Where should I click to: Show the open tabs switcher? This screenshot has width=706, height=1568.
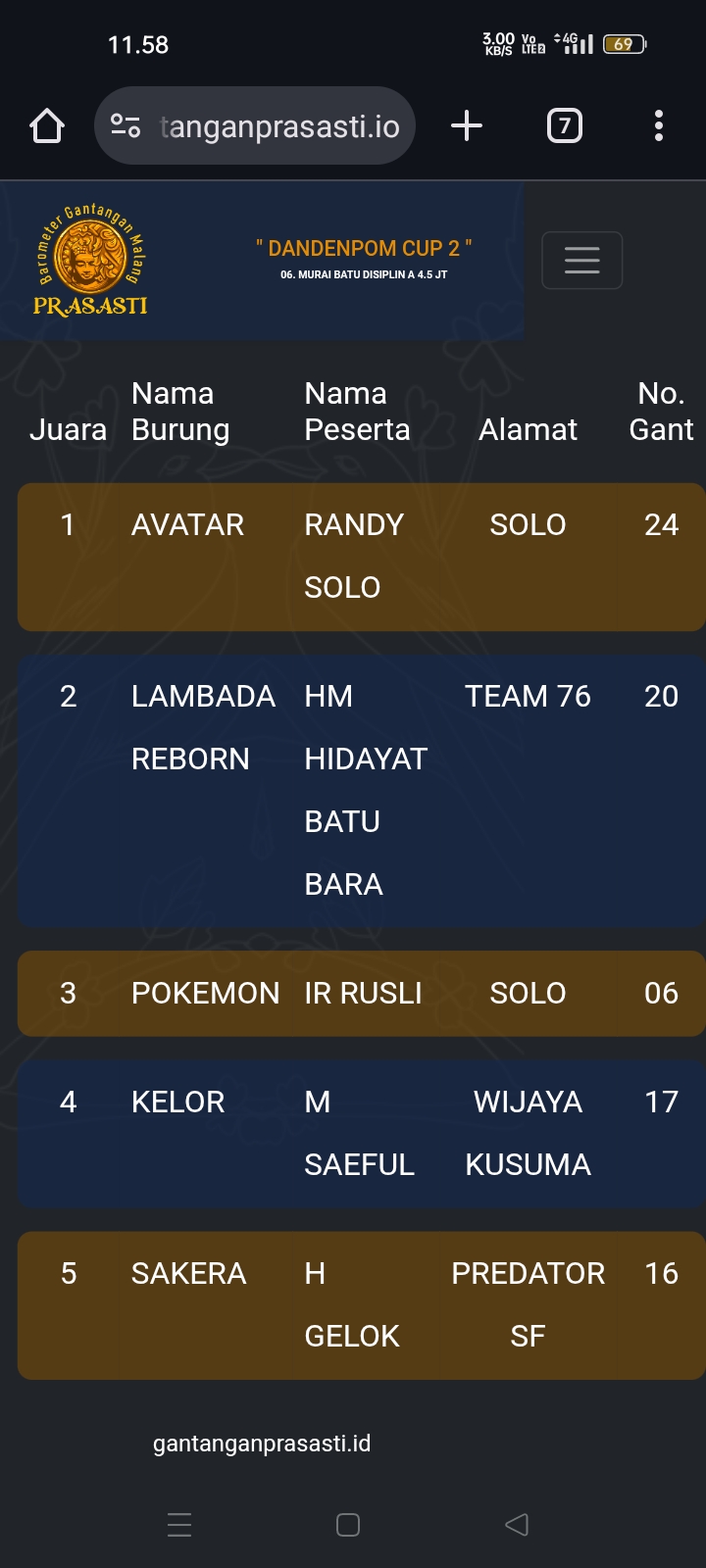(x=564, y=126)
